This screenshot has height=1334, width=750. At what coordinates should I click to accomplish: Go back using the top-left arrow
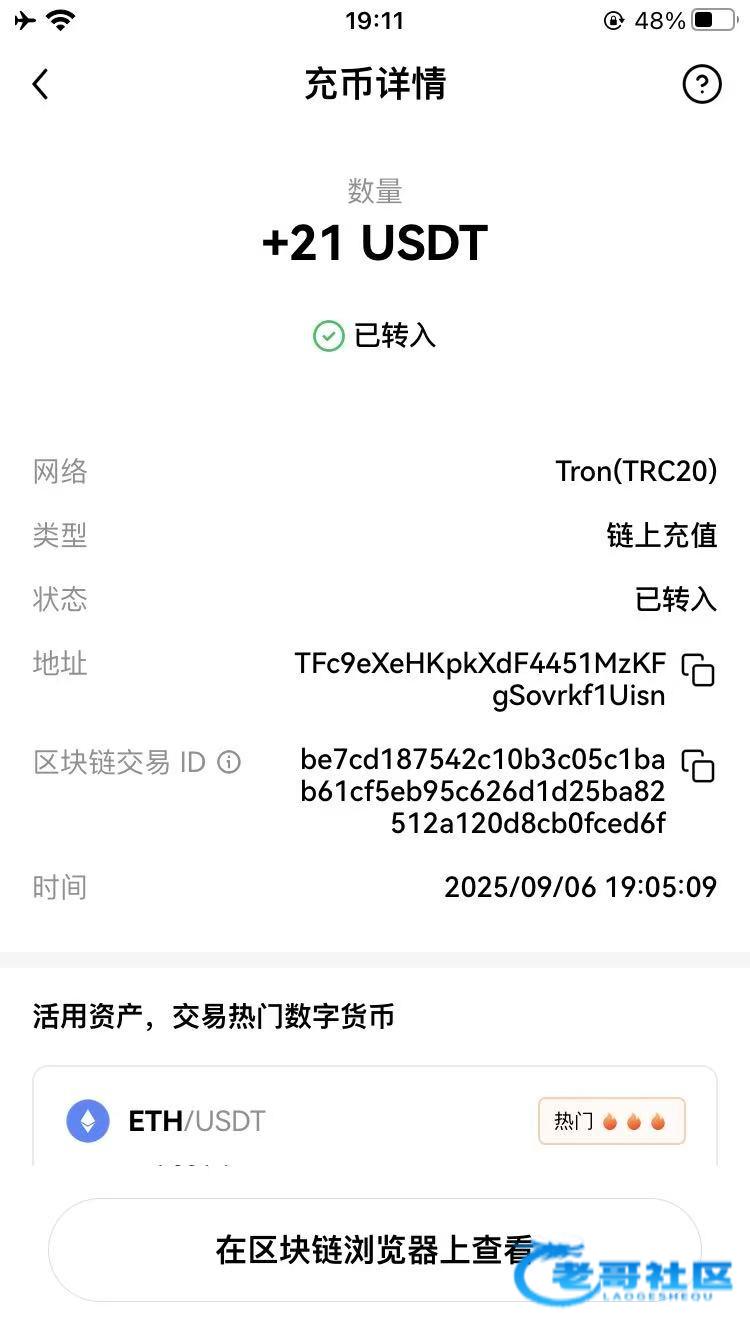[x=40, y=85]
